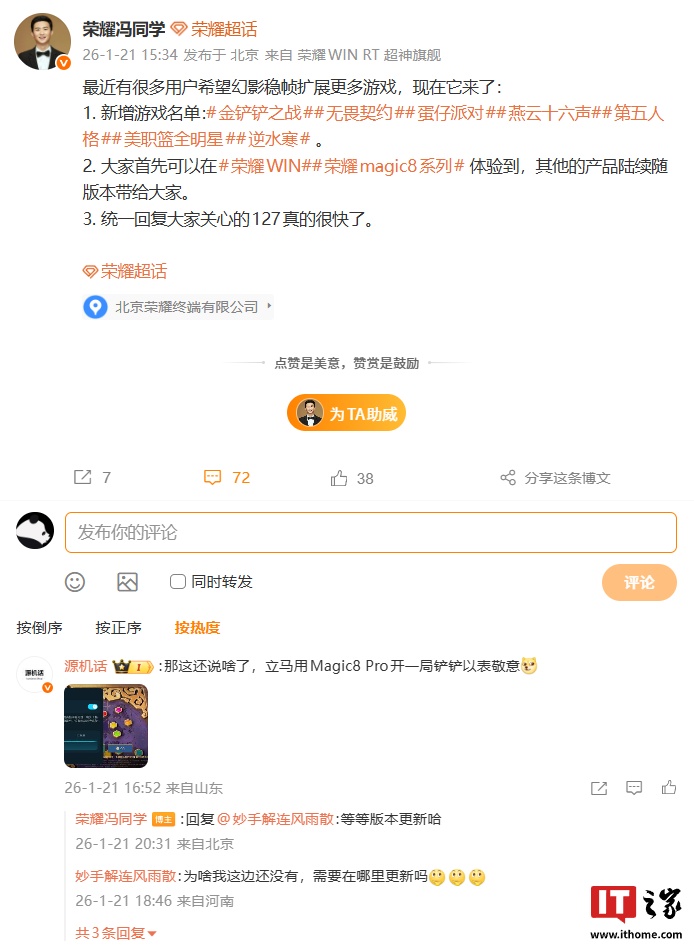Expand 共3条回复 replies
This screenshot has height=949, width=694.
click(116, 933)
